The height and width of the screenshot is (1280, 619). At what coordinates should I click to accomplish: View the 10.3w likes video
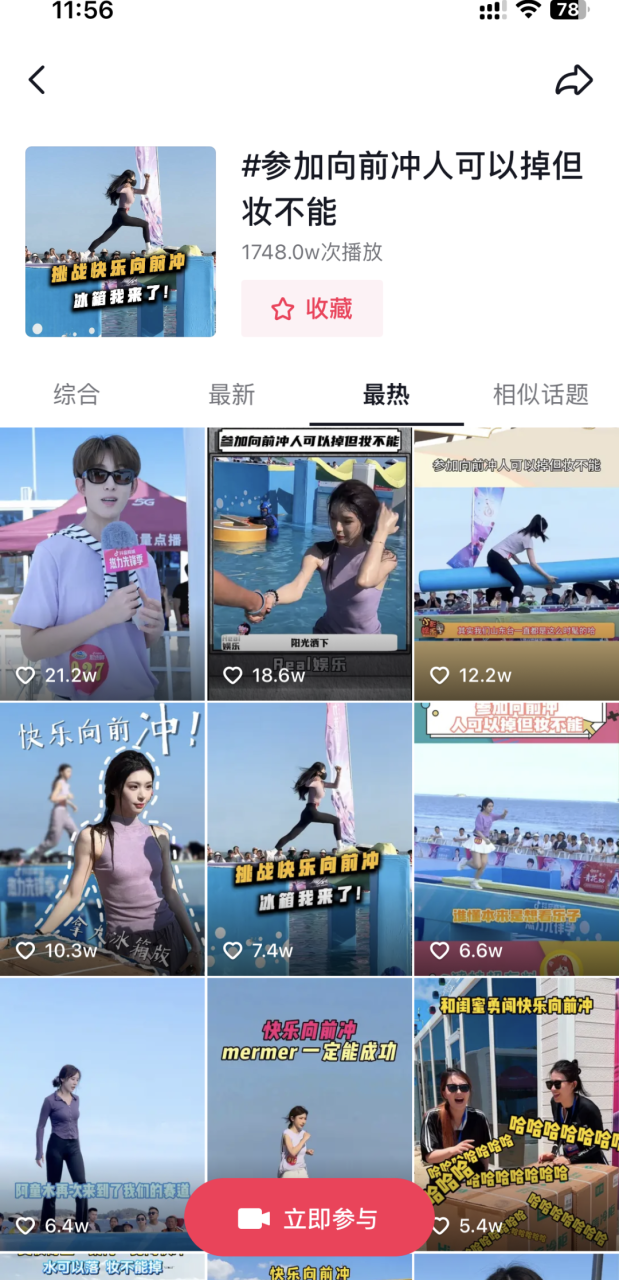click(102, 838)
